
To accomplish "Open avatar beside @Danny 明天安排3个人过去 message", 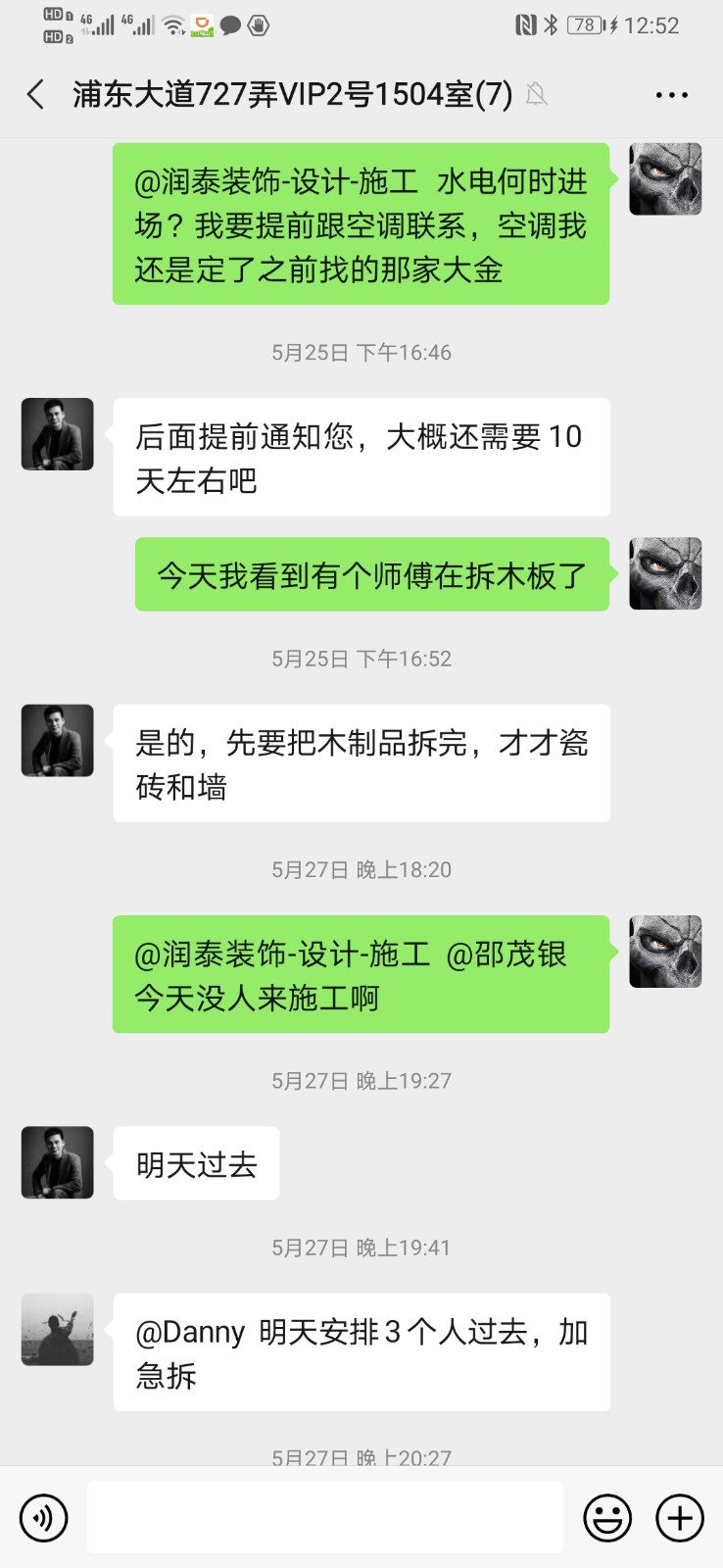I will pos(58,1330).
